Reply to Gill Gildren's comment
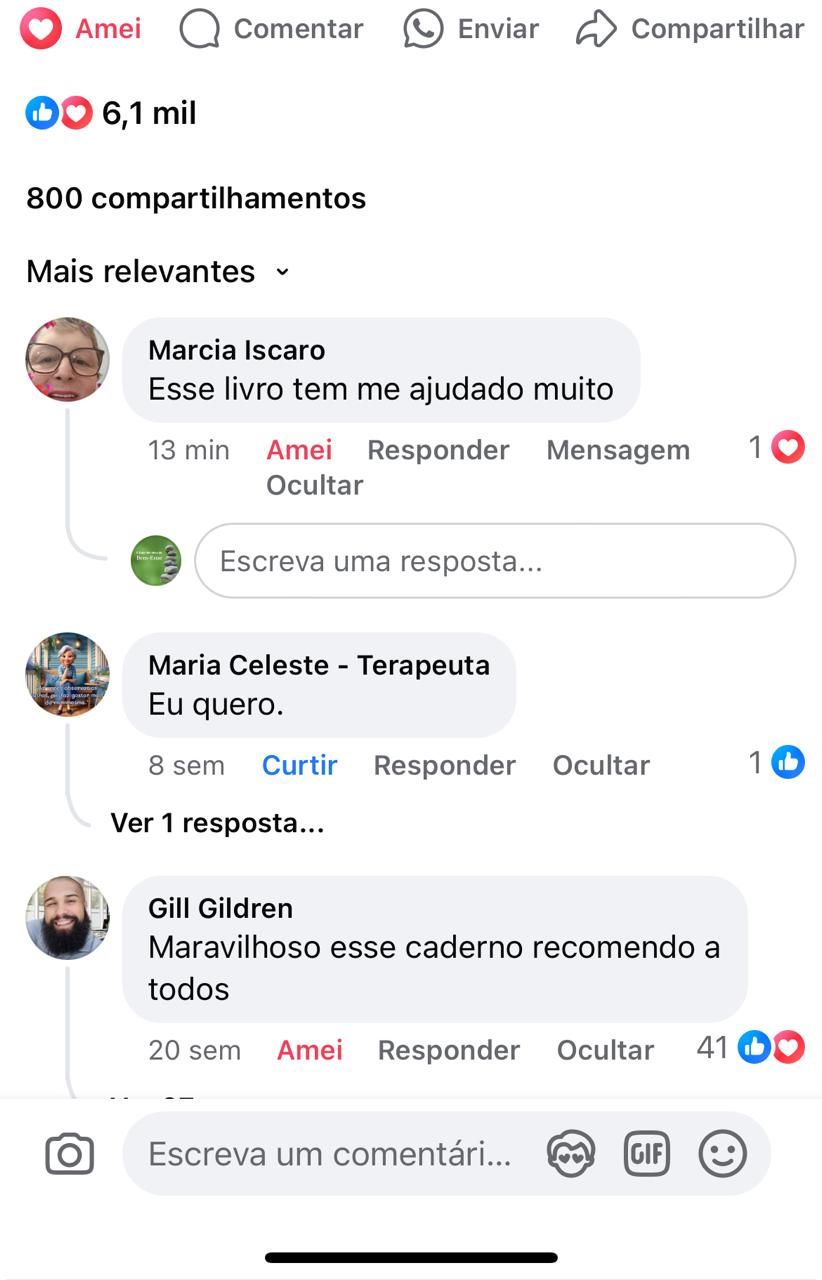822x1280 pixels. pyautogui.click(x=448, y=1050)
